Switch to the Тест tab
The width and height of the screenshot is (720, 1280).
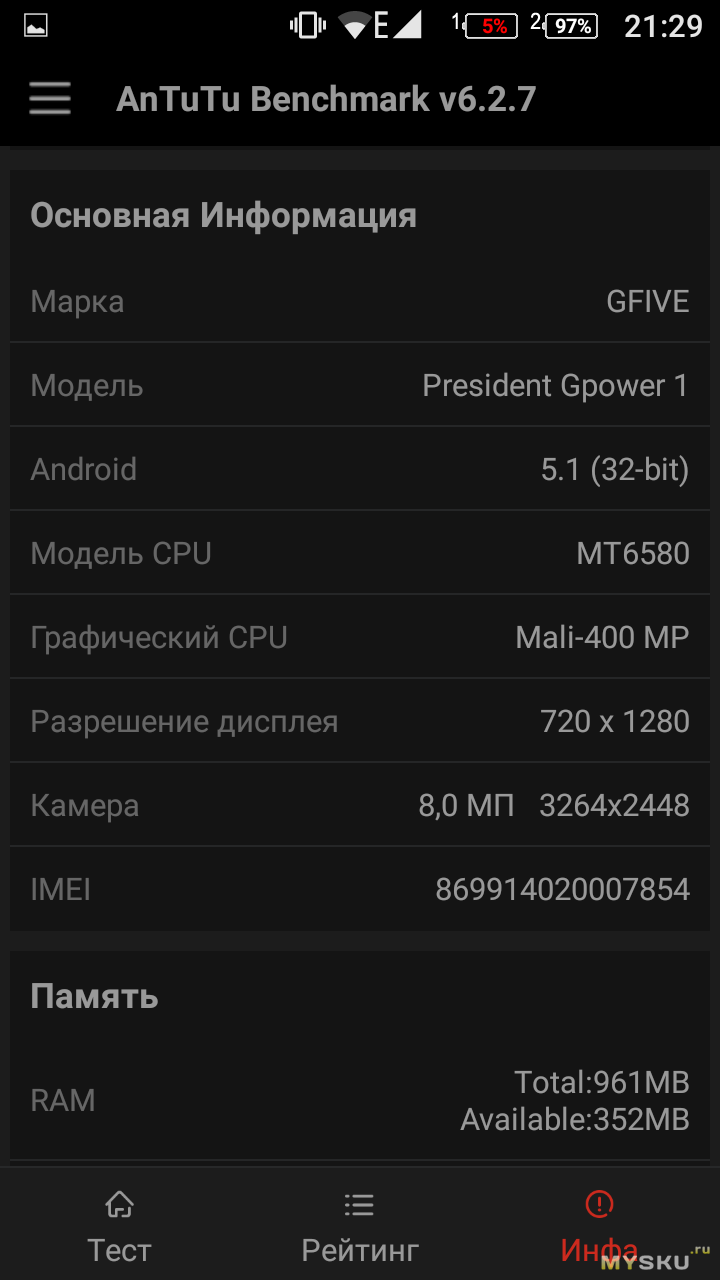tap(120, 1225)
